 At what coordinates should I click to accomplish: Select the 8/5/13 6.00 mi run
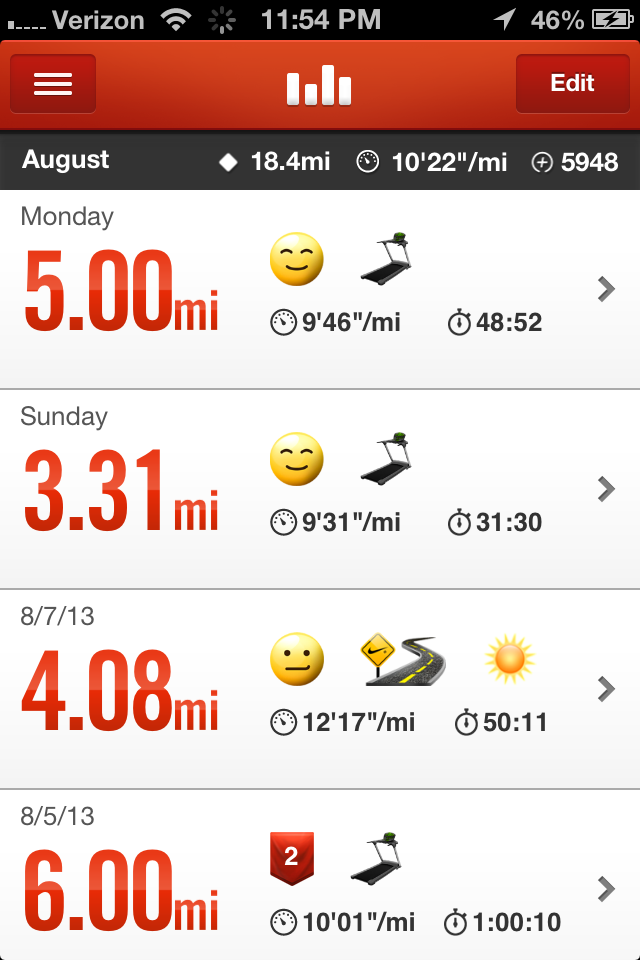point(320,880)
